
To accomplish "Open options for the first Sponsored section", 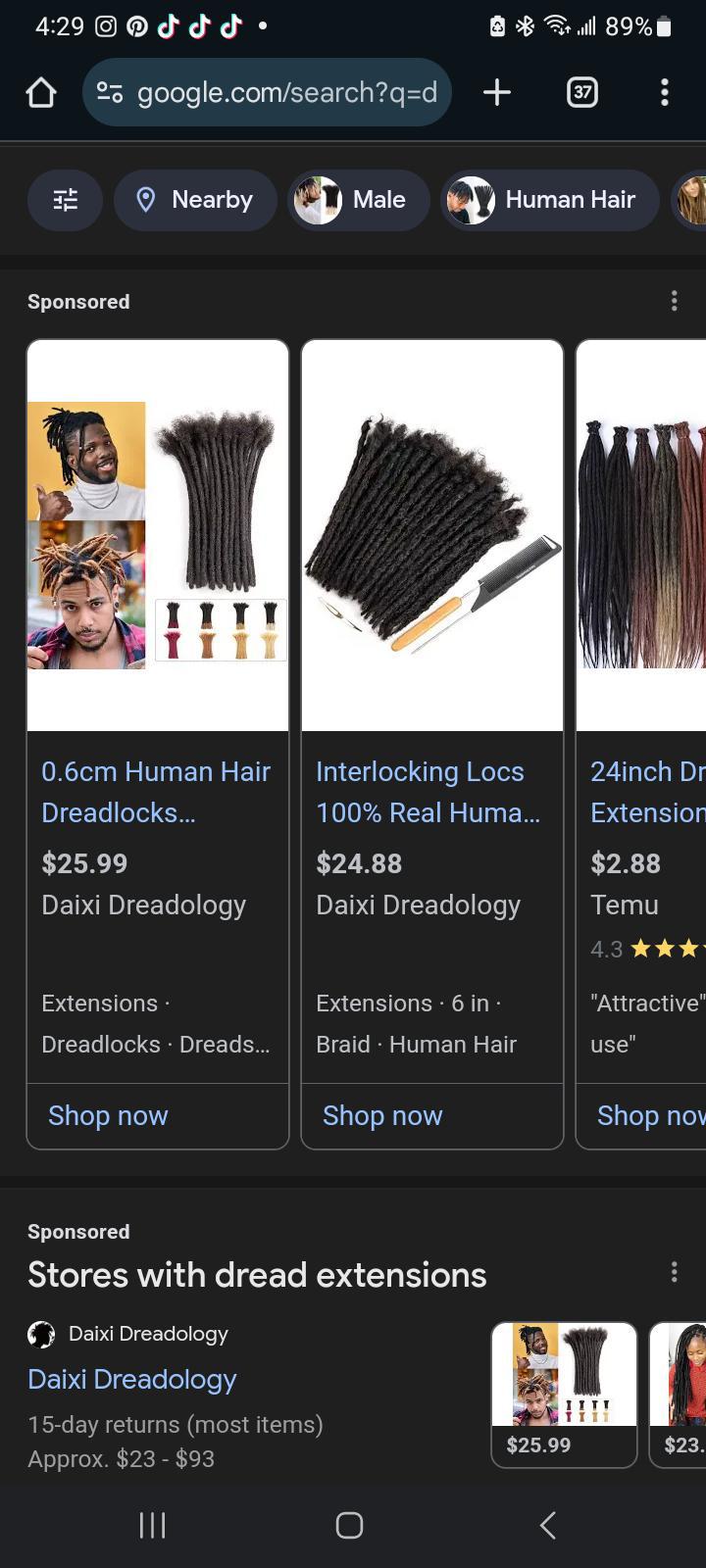I will (674, 301).
